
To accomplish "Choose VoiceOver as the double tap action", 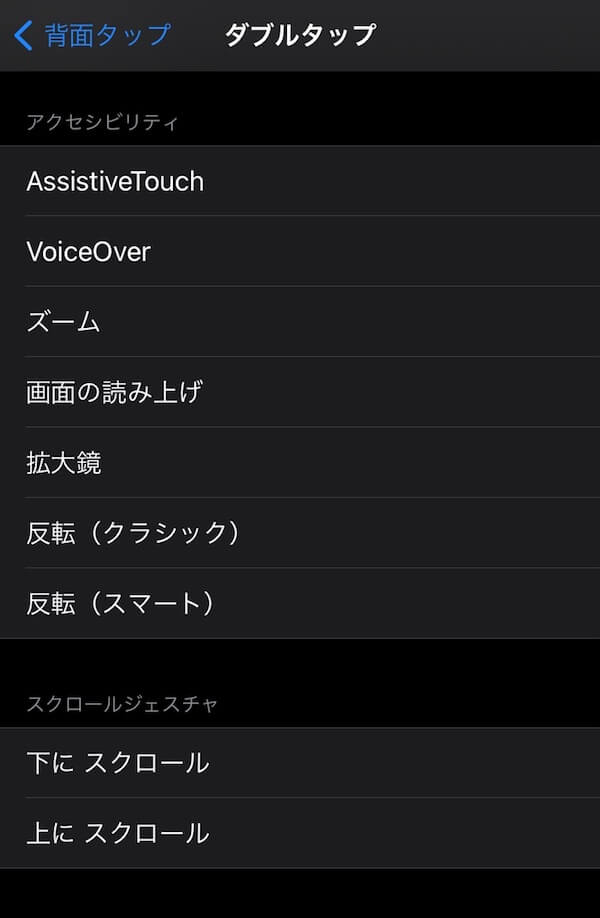I will [300, 251].
